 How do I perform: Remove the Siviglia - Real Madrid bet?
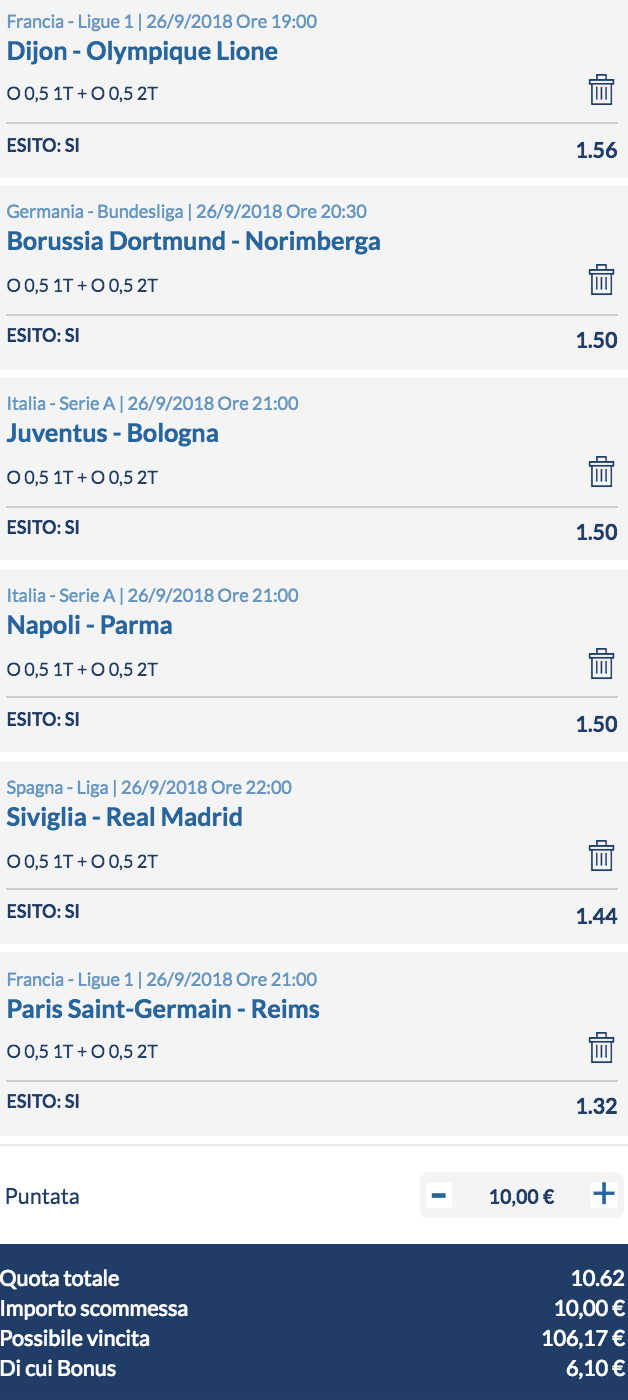(x=601, y=856)
